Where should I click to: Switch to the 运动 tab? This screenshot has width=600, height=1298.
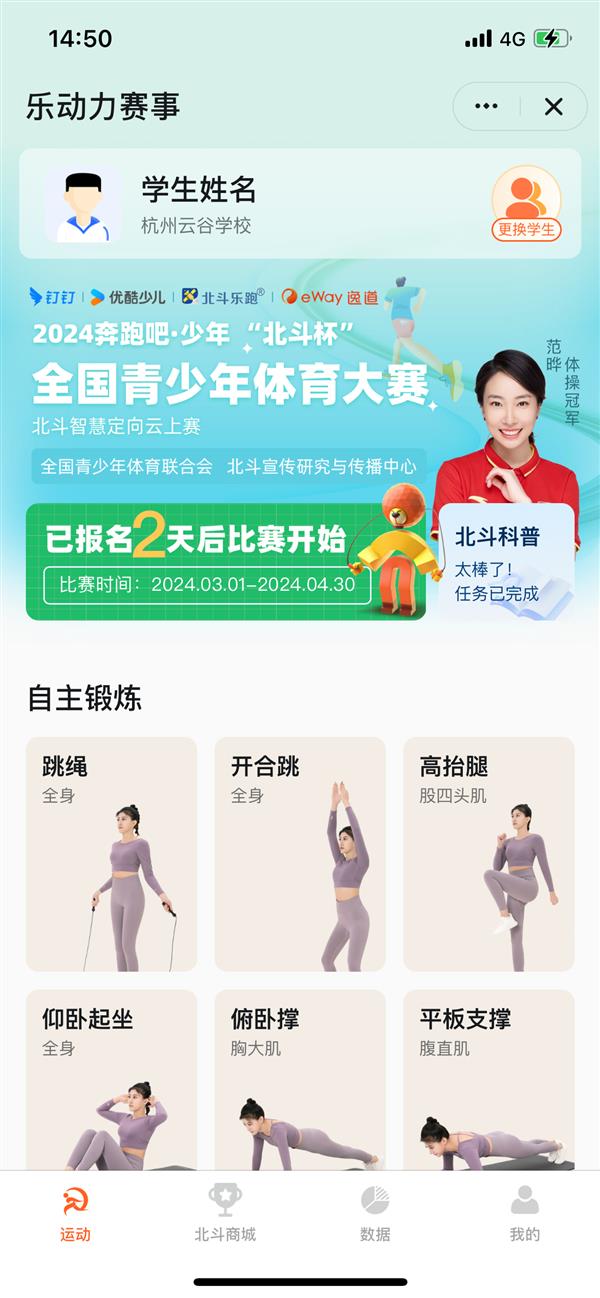[75, 1214]
